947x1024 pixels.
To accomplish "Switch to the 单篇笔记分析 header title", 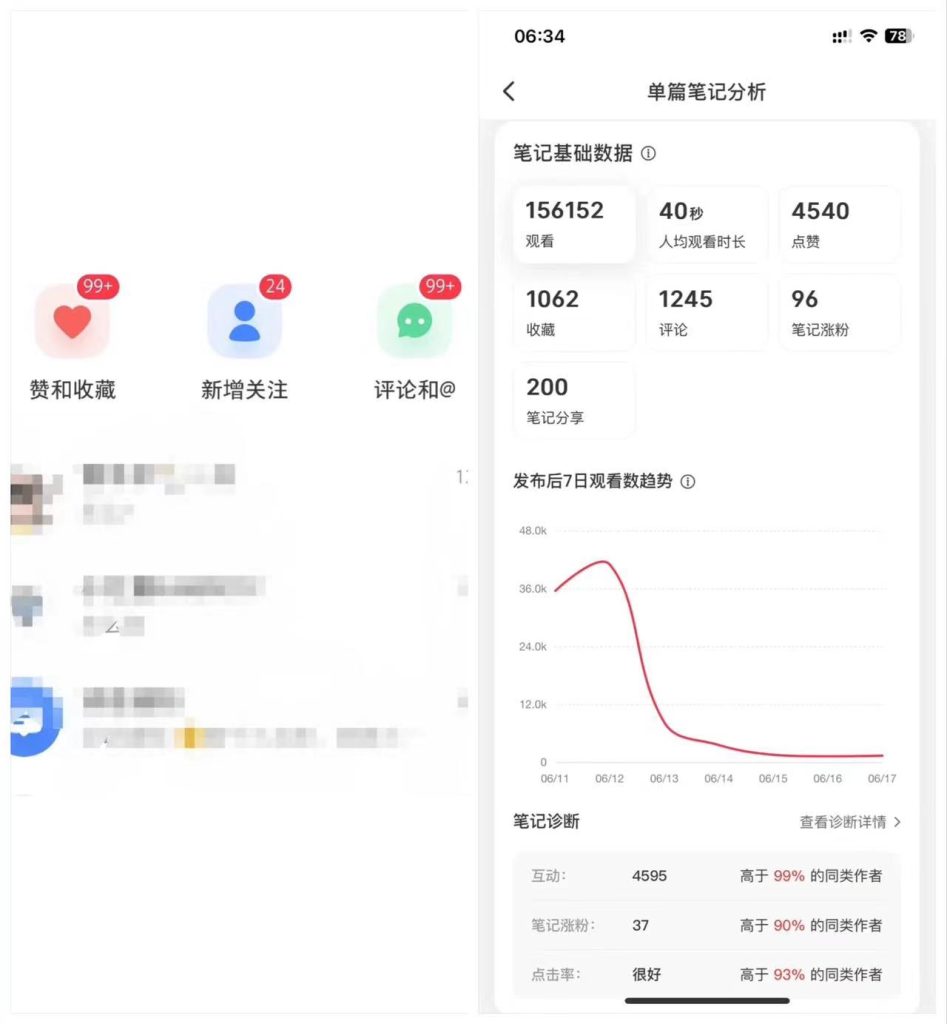I will click(706, 90).
